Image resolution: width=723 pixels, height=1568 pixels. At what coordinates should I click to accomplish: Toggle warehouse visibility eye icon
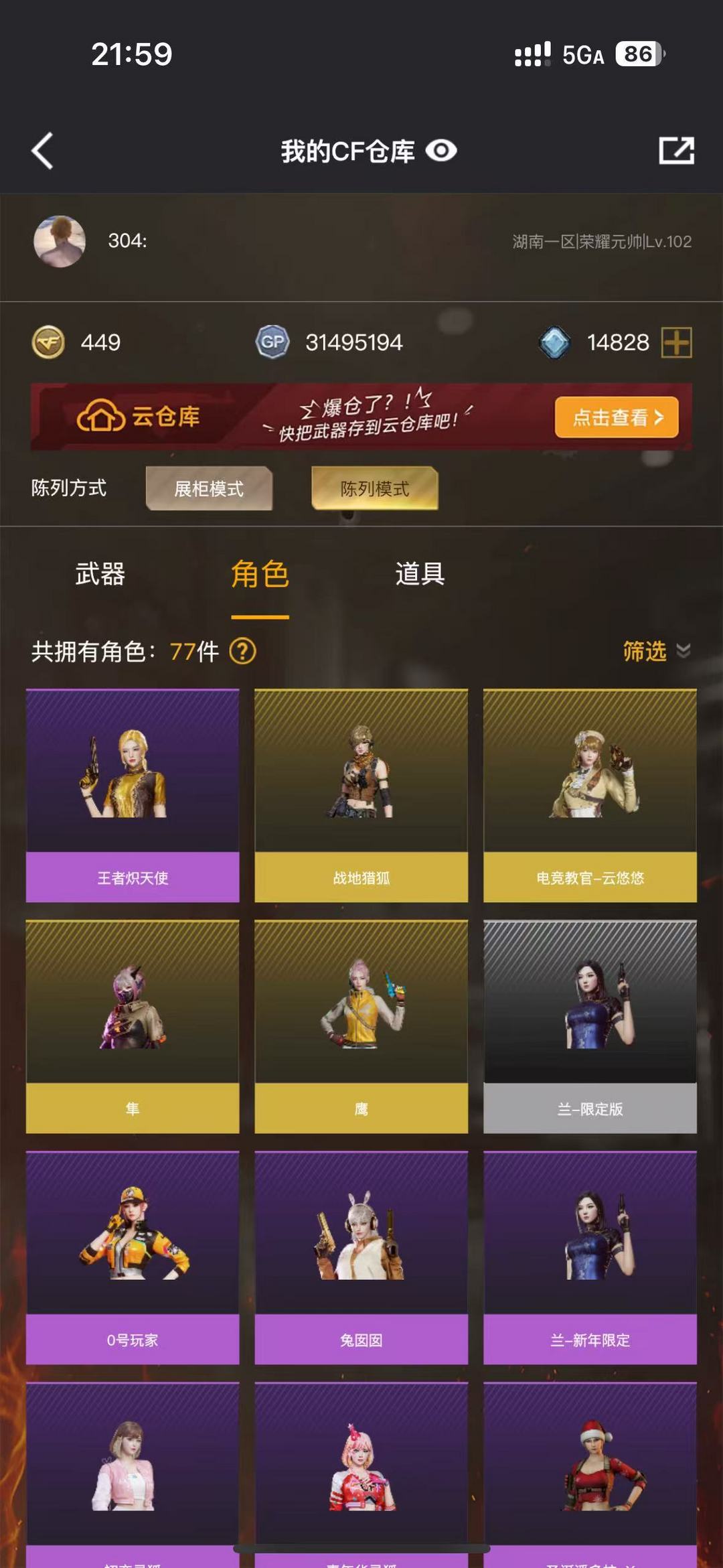441,151
